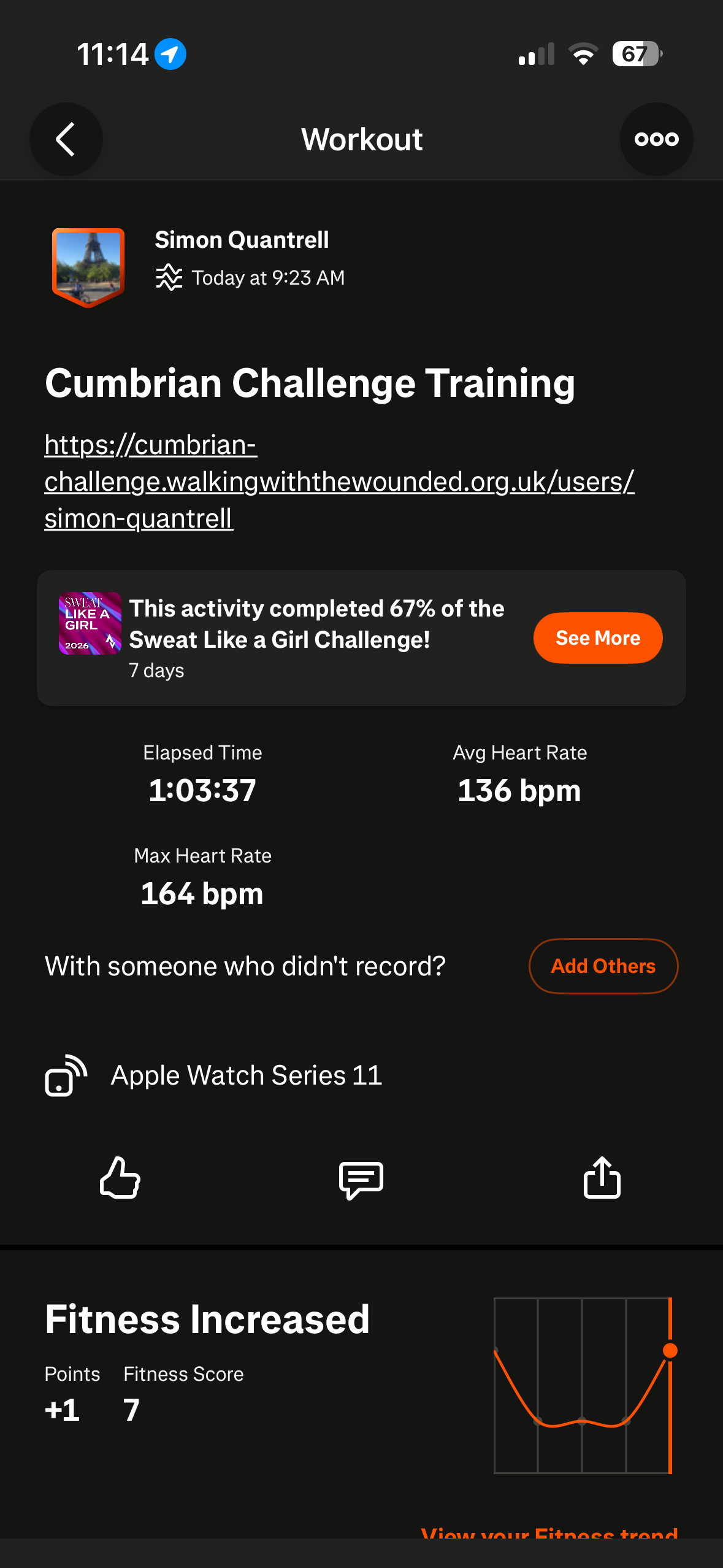Screen dimensions: 723x1568
Task: Tap See More on the challenge banner
Action: pos(597,638)
